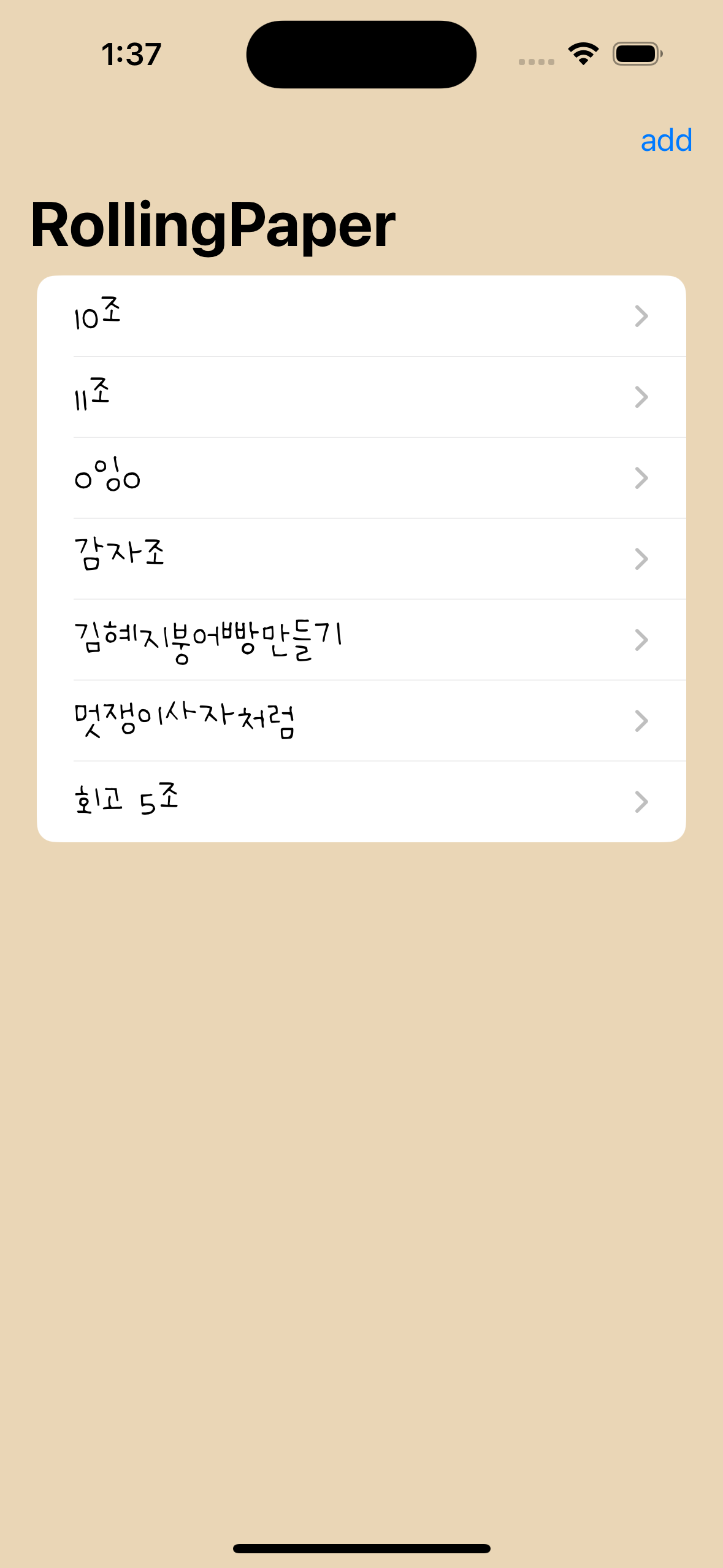
Task: Open the 11조 rolling paper
Action: [x=245, y=396]
